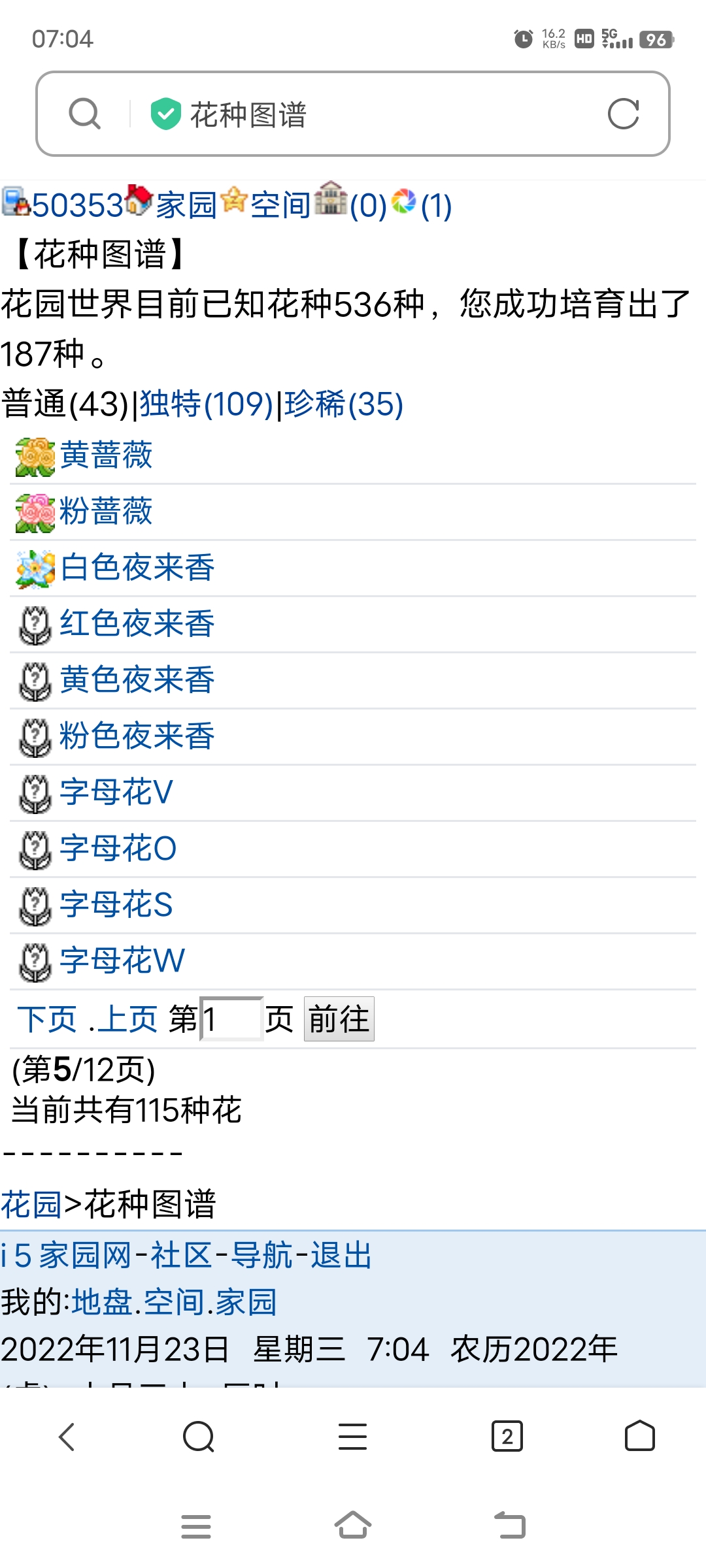Open the 空间 link at the top
Screen dimensions: 706x1568
coord(280,205)
